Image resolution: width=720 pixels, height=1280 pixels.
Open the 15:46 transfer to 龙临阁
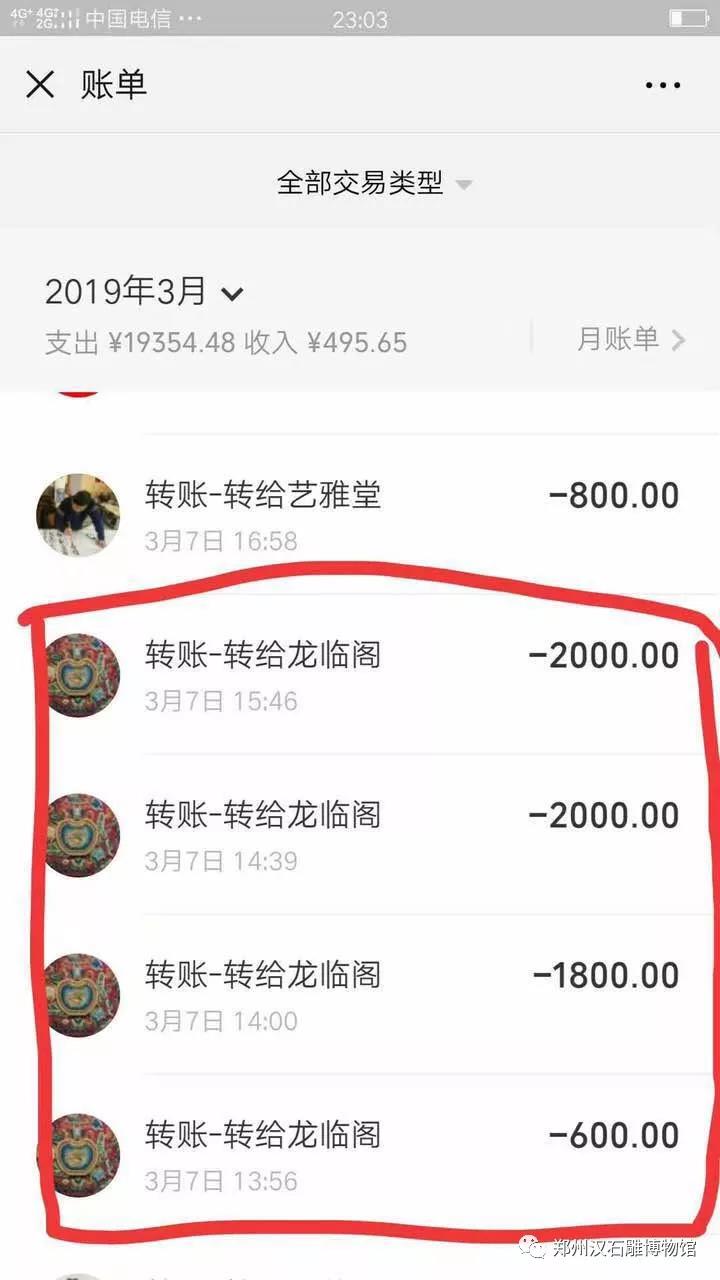[400, 675]
